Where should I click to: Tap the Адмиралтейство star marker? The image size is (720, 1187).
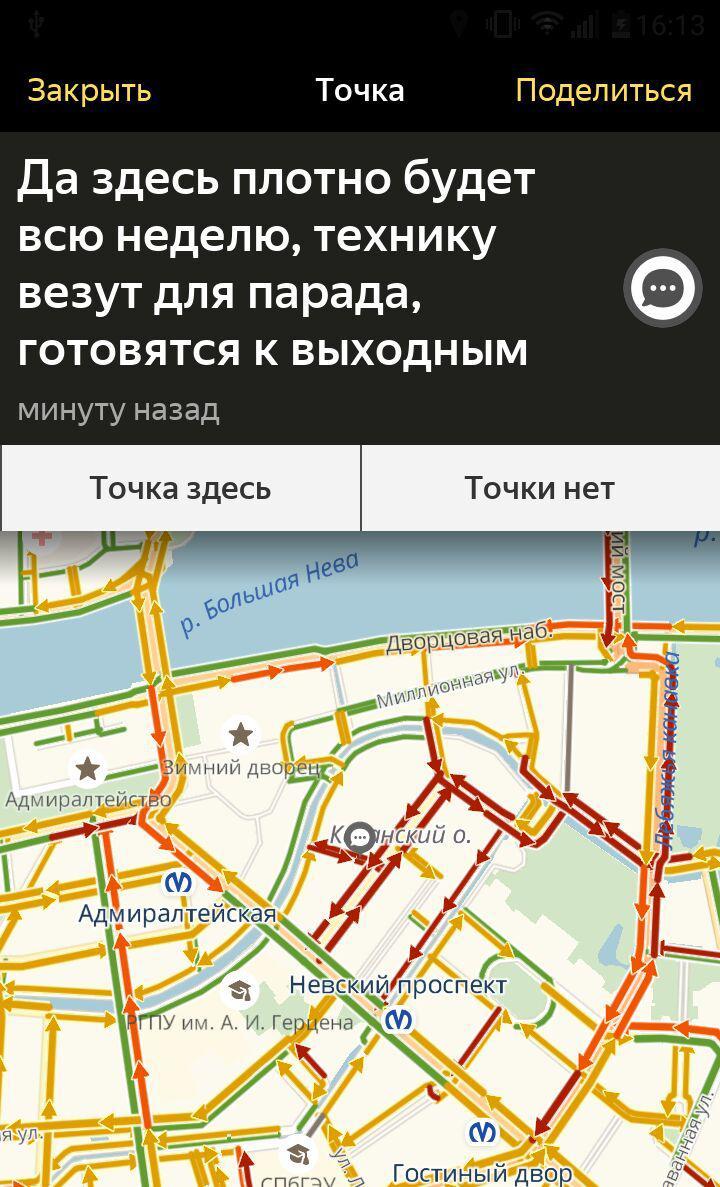pos(88,768)
